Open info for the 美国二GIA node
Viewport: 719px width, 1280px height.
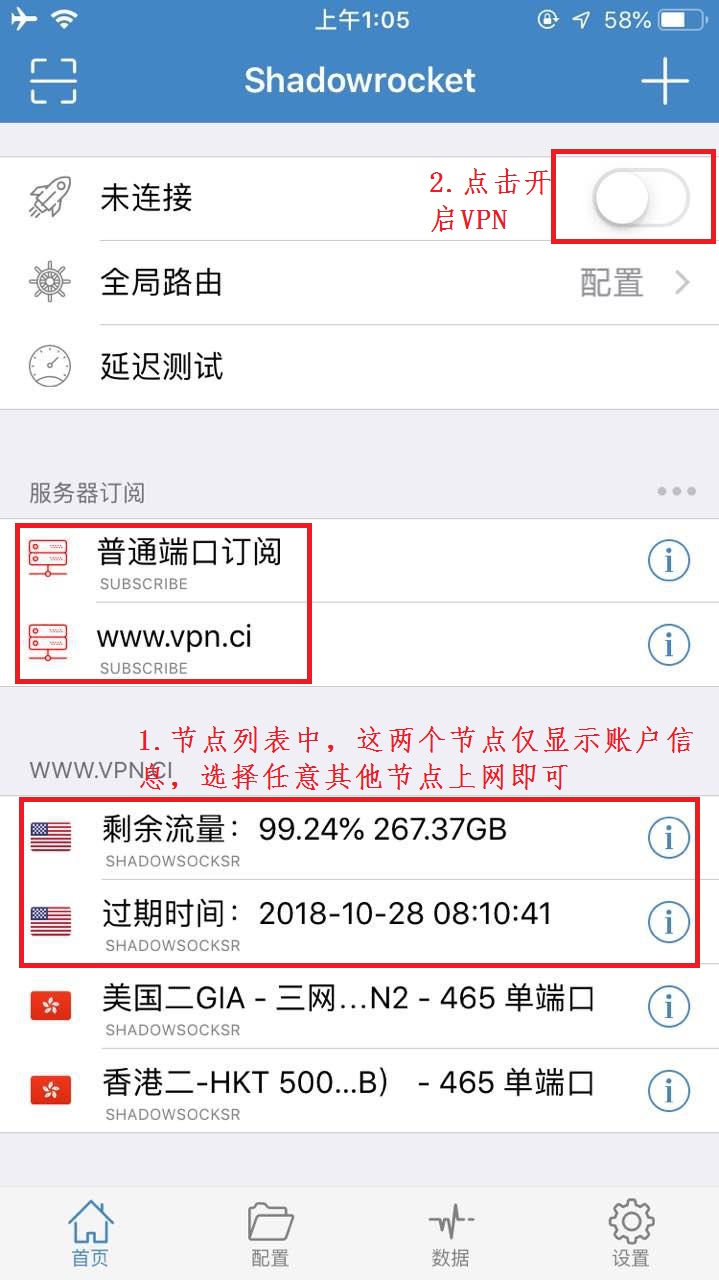pos(669,1006)
